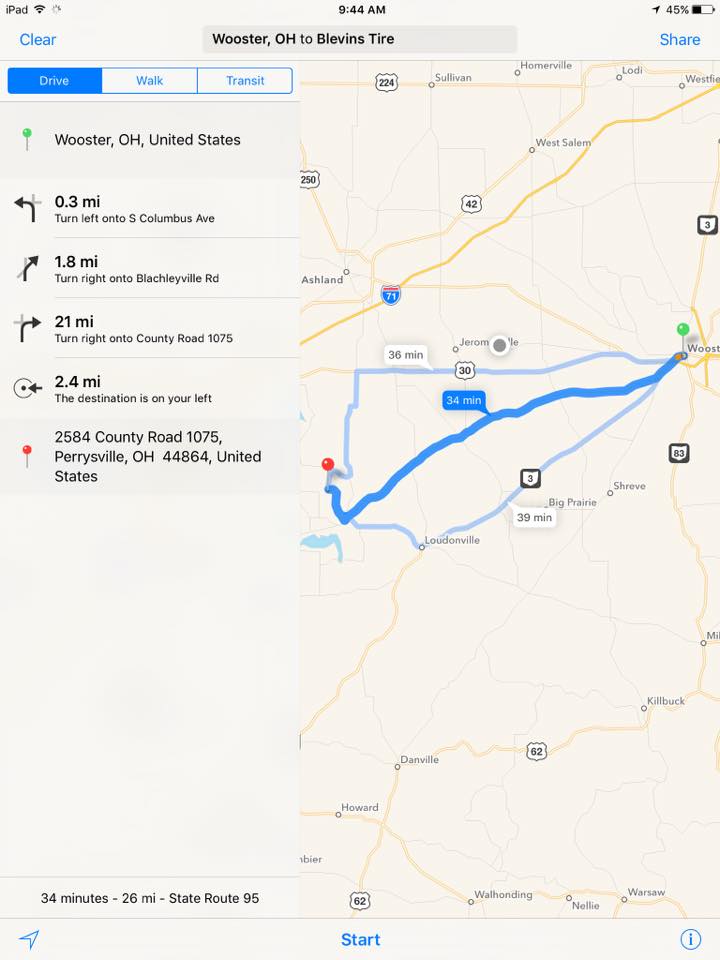Viewport: 720px width, 960px height.
Task: Open the Wooster, OH start point
Action: coord(150,140)
